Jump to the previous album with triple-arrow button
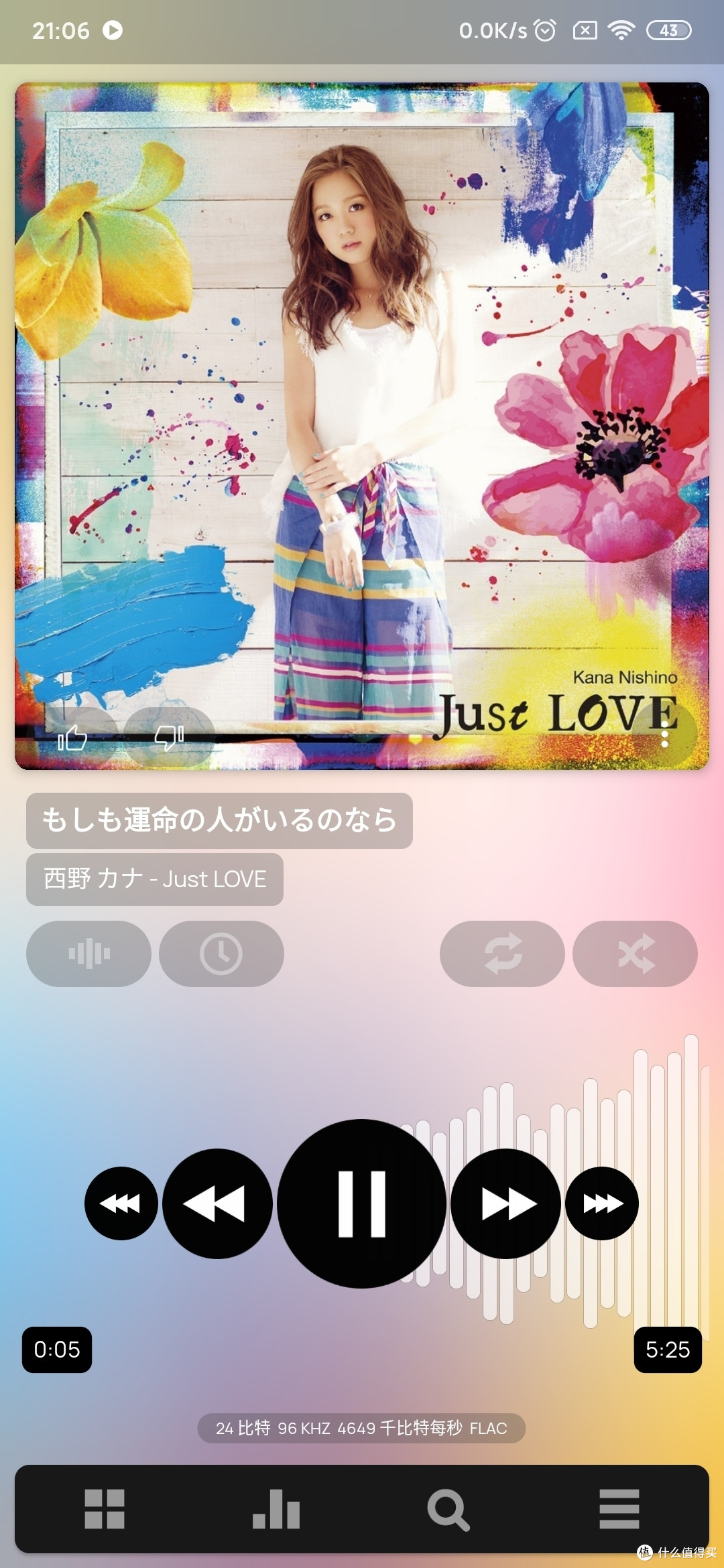 point(121,1203)
